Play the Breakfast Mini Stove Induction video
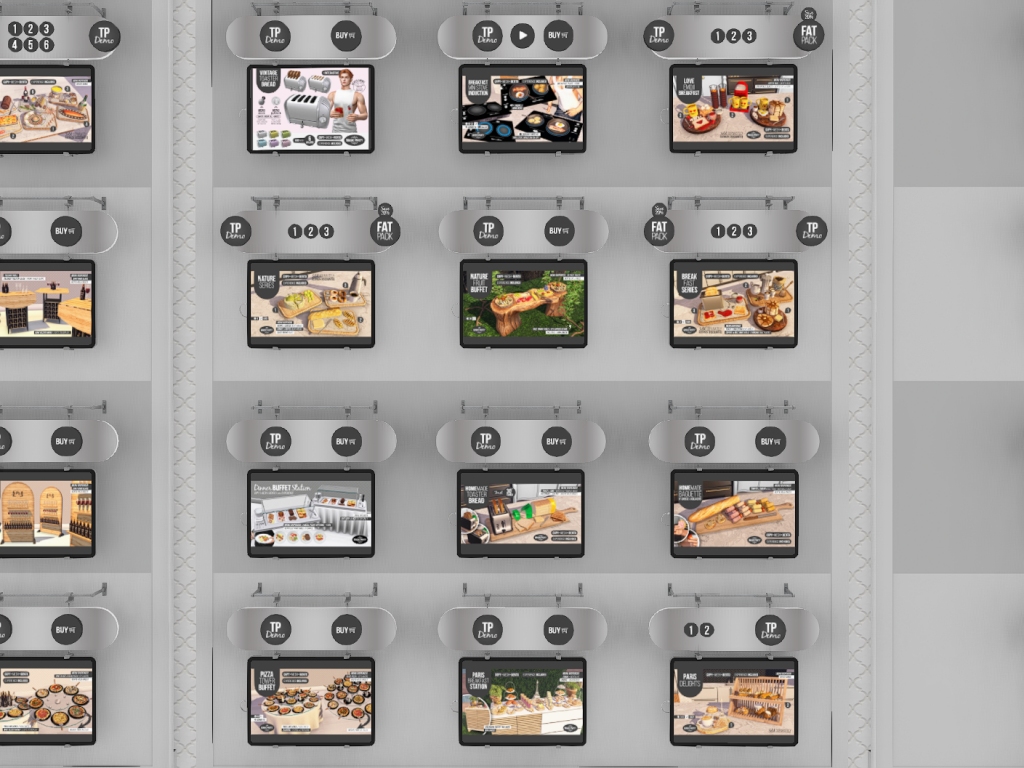The image size is (1024, 768). click(x=522, y=36)
